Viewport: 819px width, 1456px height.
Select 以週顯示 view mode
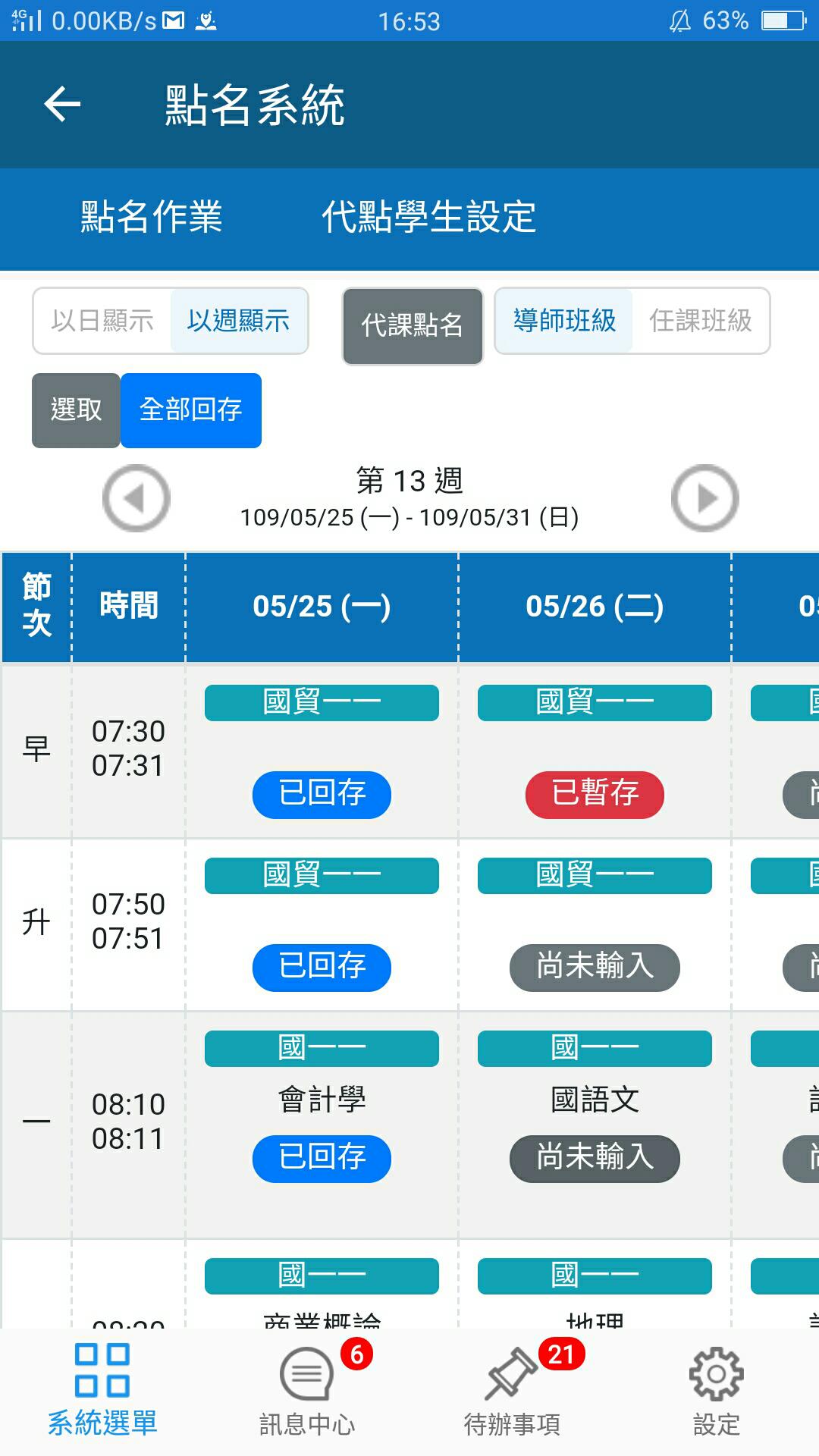(x=238, y=321)
